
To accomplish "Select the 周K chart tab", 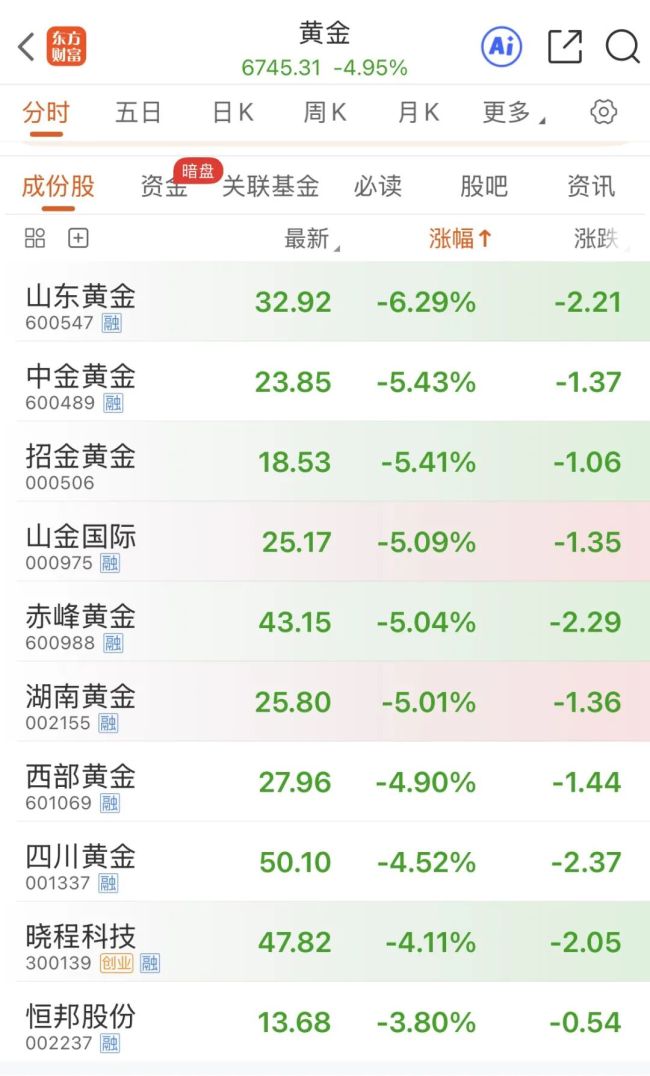I will (x=325, y=112).
